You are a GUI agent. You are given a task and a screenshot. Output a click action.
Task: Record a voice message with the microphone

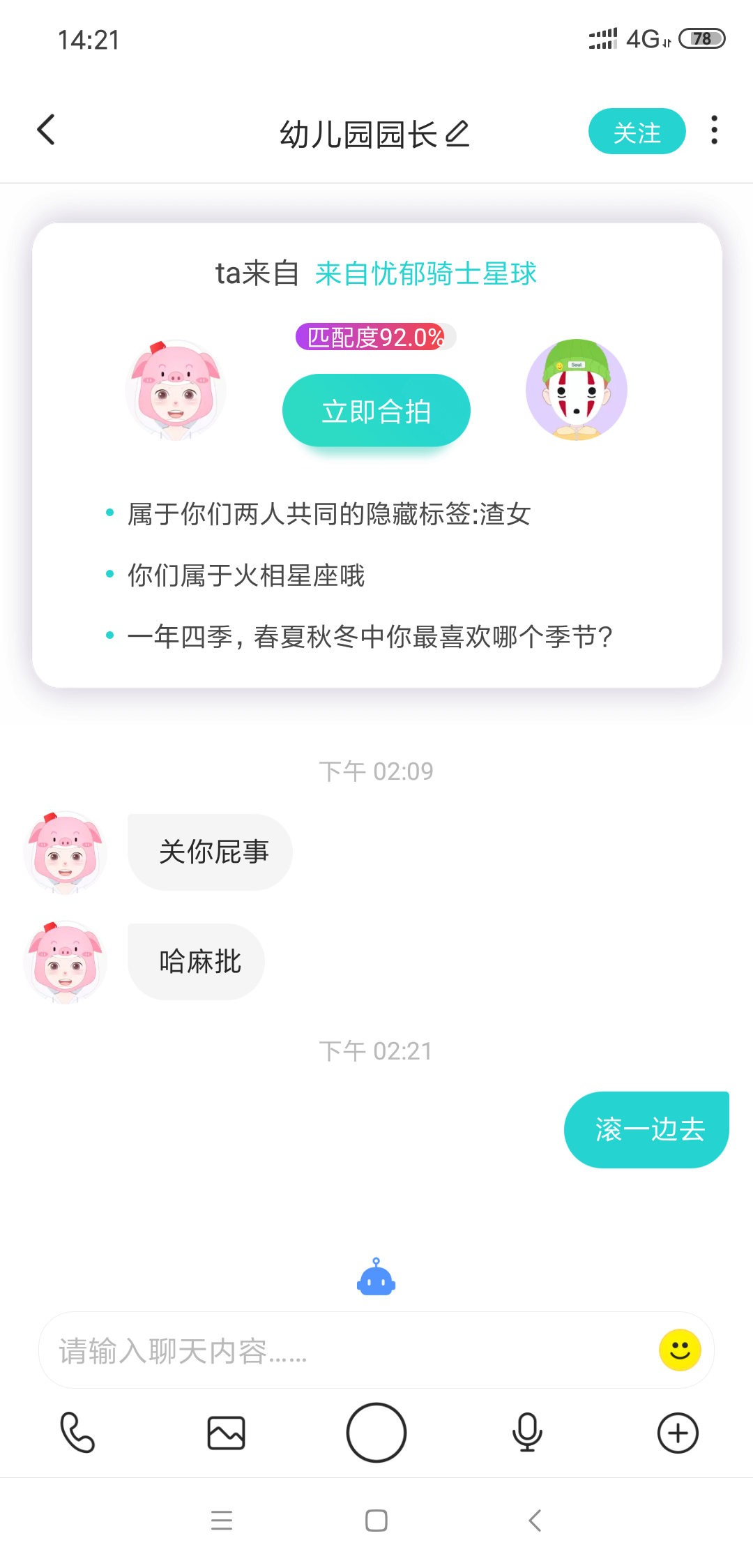[527, 1433]
